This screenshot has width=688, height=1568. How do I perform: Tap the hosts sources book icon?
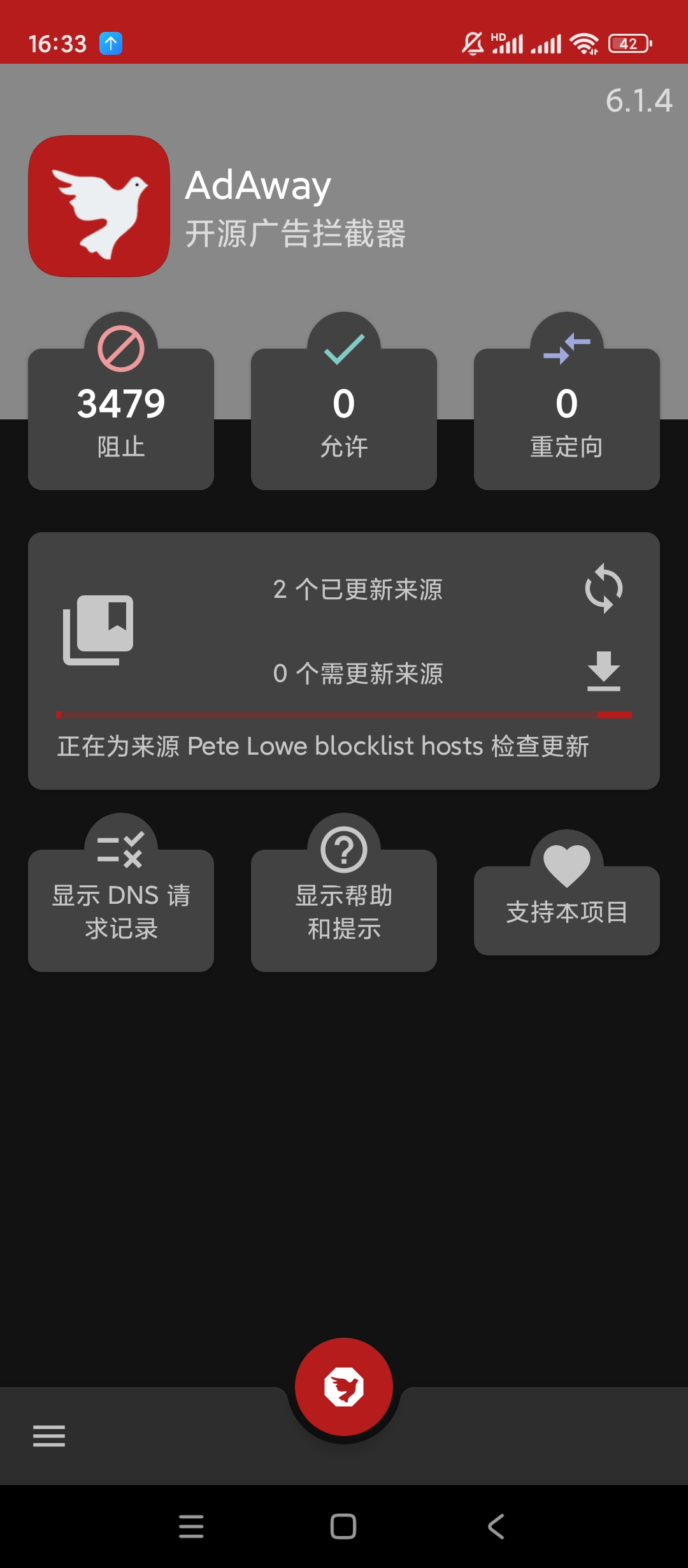pos(97,629)
